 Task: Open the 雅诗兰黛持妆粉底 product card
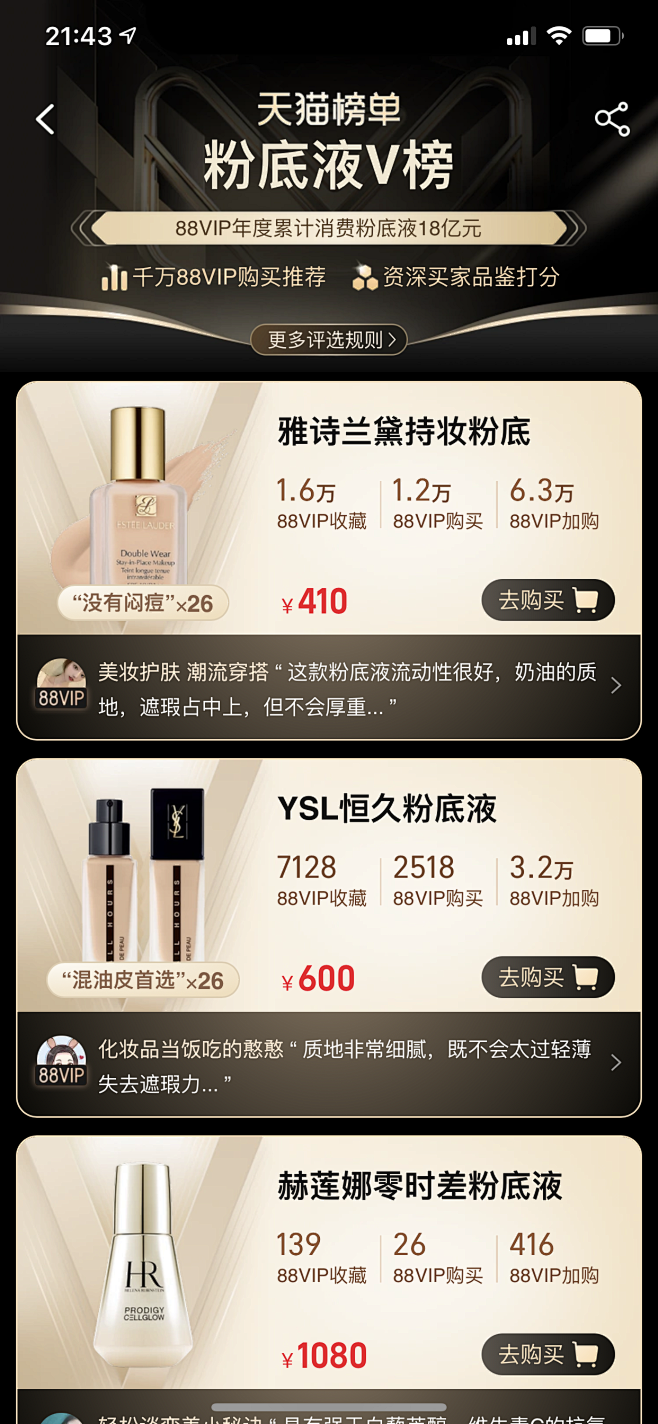coord(404,433)
